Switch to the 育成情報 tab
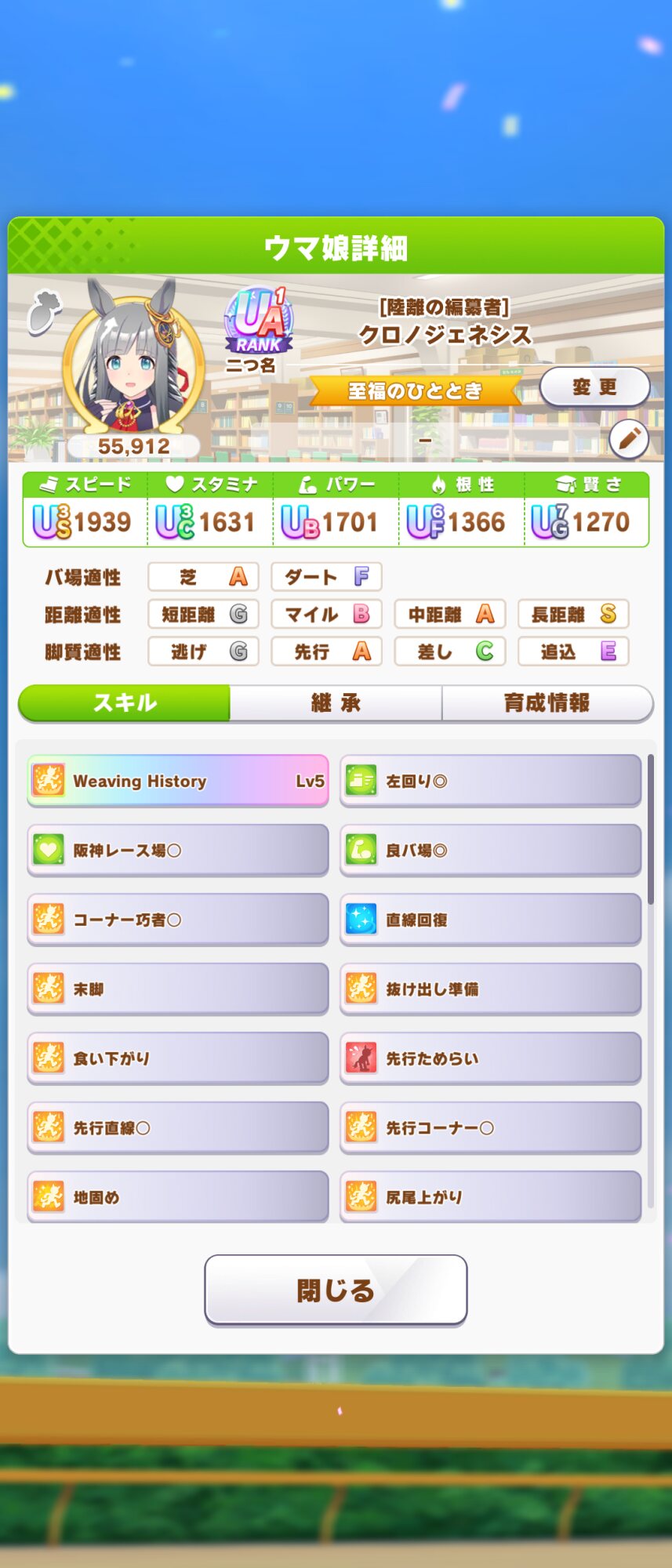This screenshot has width=672, height=1568. pyautogui.click(x=547, y=703)
